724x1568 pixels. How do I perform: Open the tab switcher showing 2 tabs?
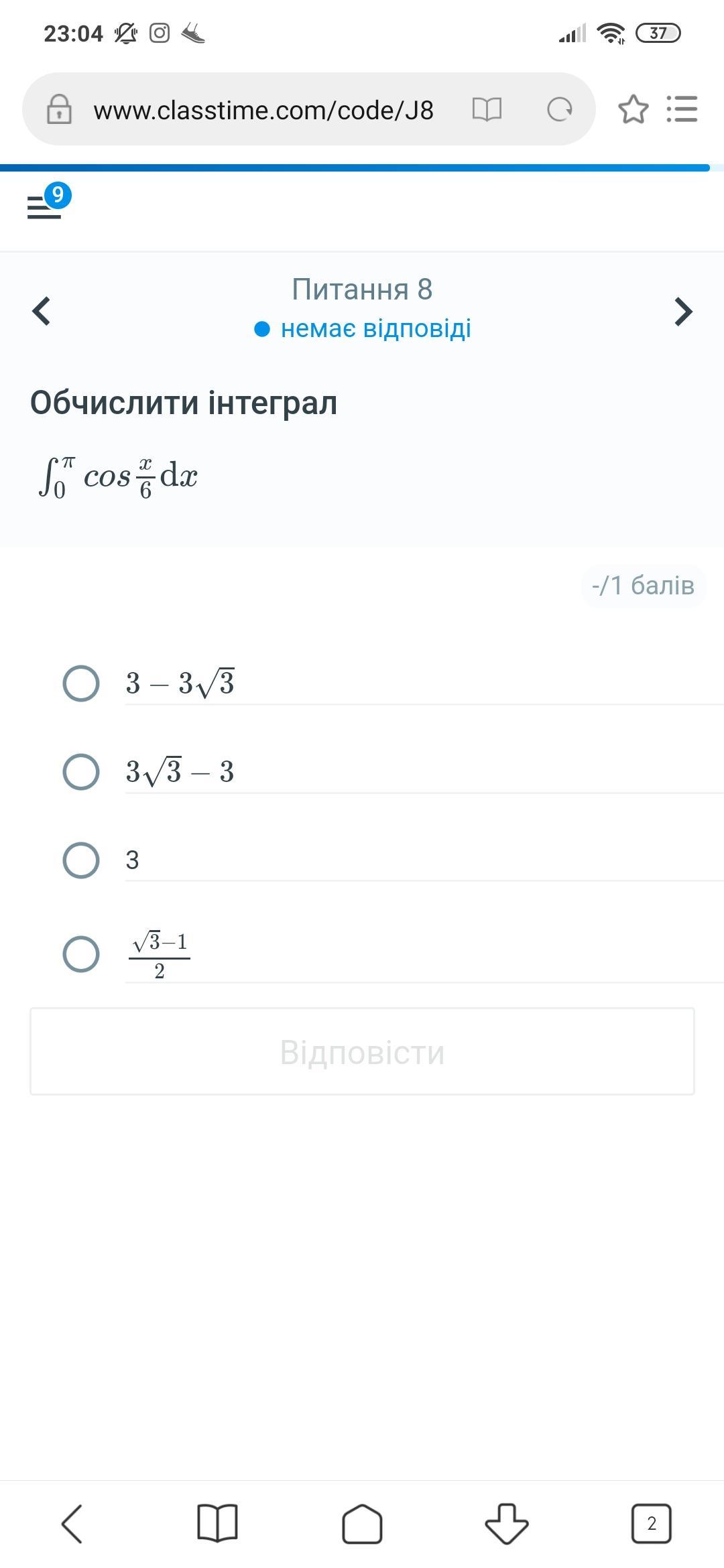(x=652, y=1524)
